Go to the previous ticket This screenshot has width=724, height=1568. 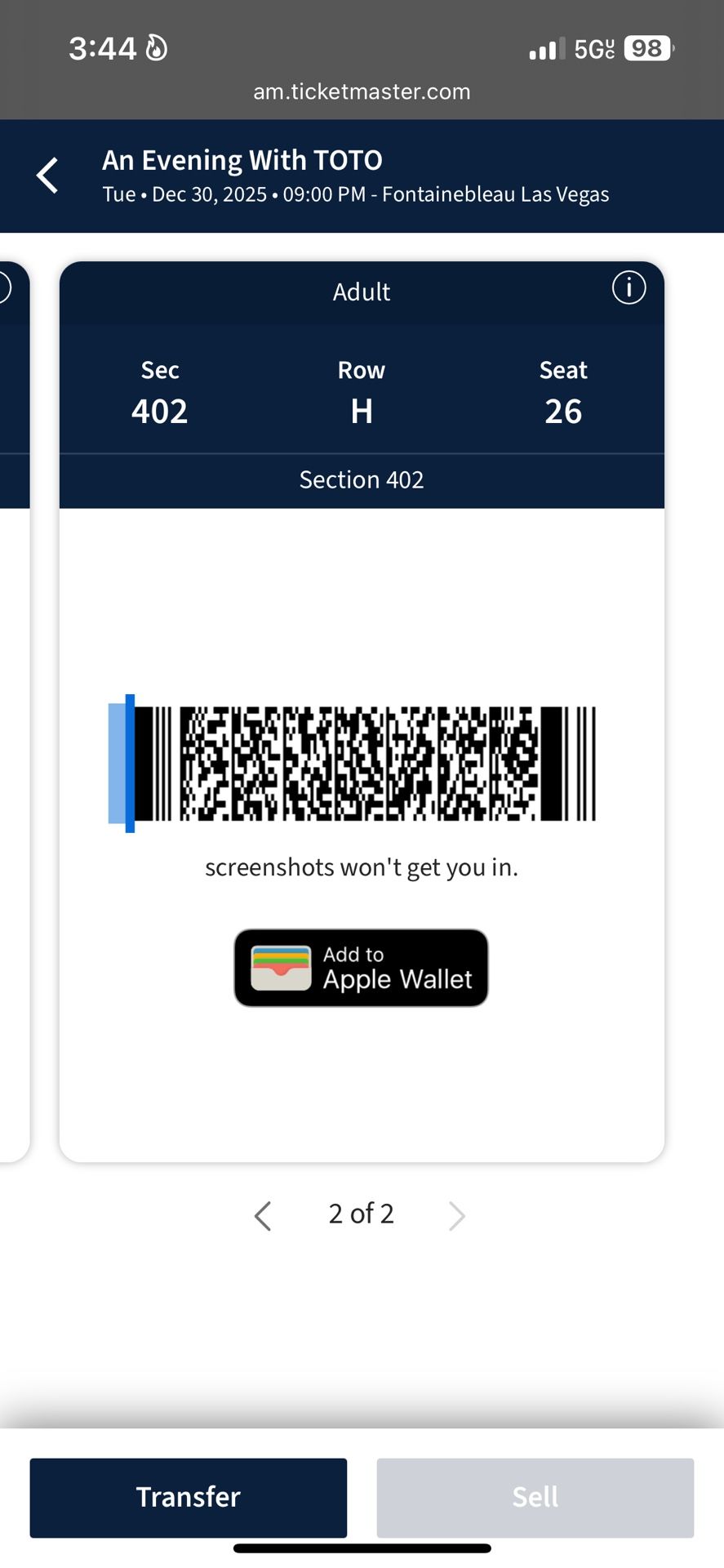(263, 1215)
